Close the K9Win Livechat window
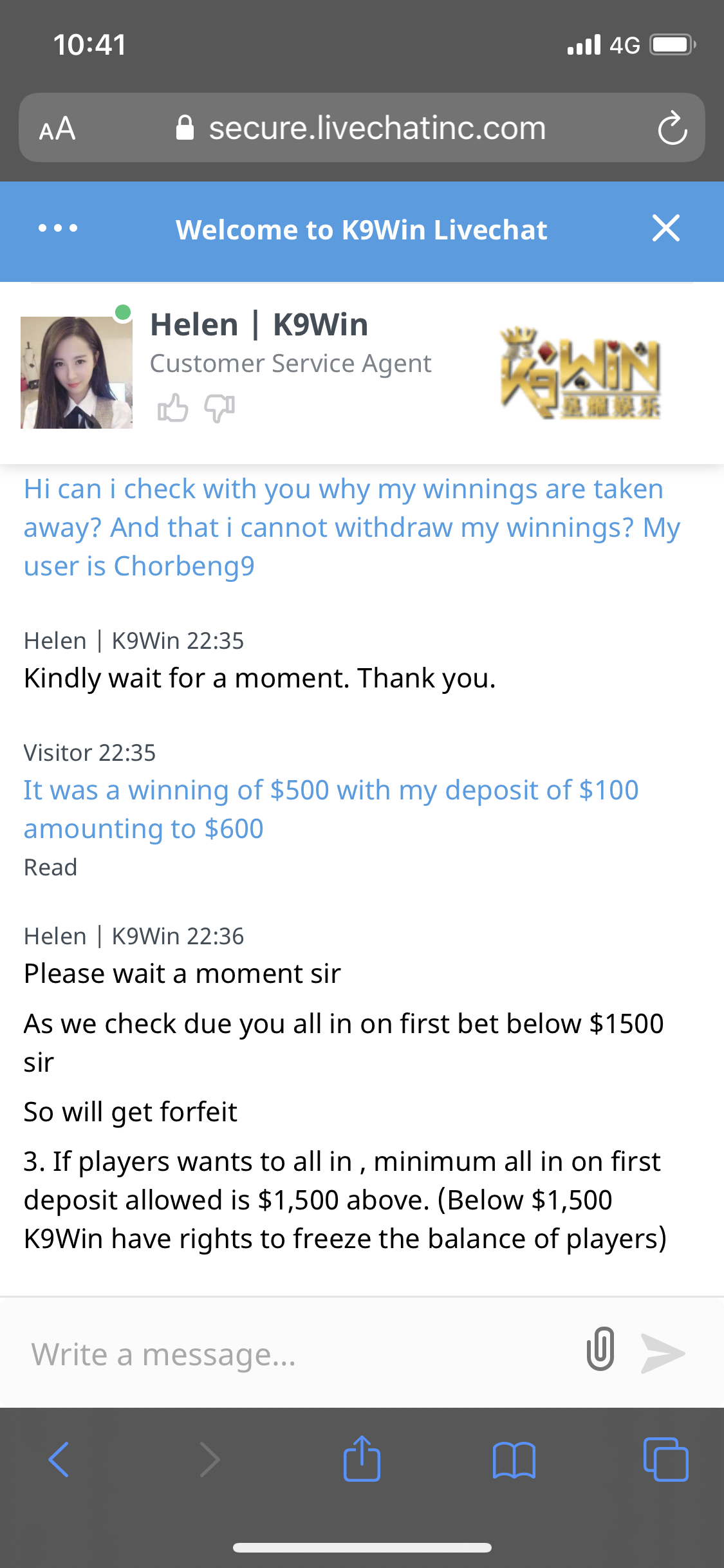The image size is (724, 1568). pyautogui.click(x=665, y=229)
